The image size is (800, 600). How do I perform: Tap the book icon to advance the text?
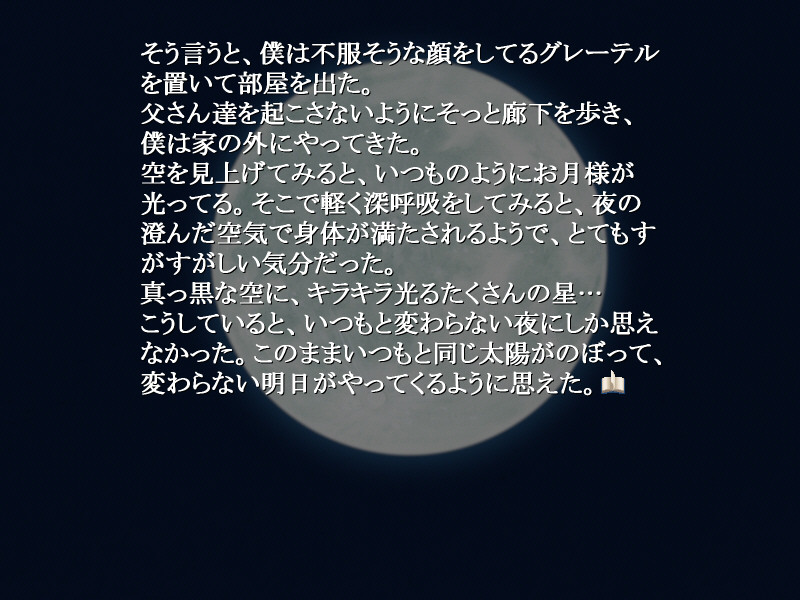point(614,384)
